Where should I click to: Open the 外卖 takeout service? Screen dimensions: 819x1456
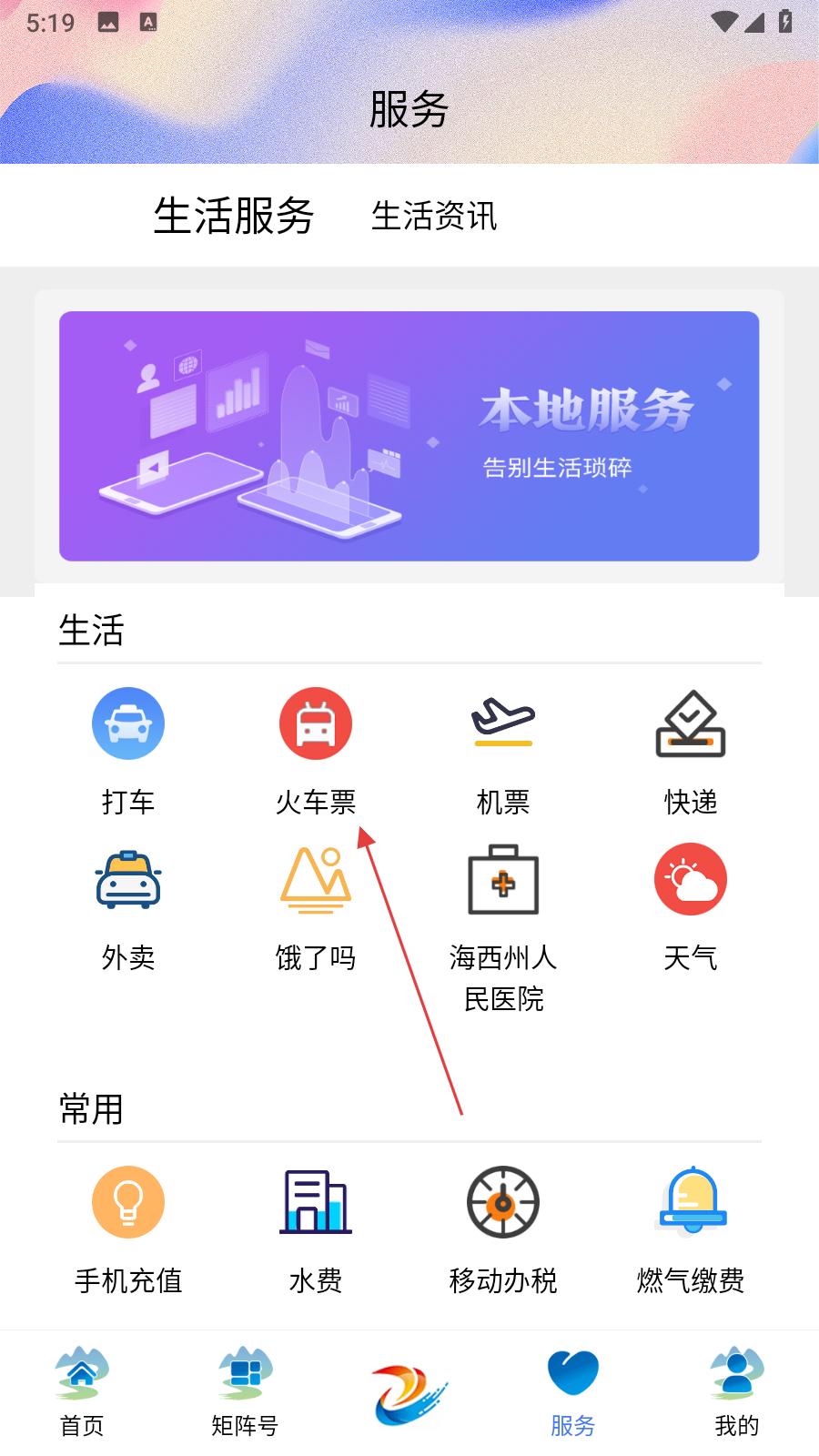128,905
